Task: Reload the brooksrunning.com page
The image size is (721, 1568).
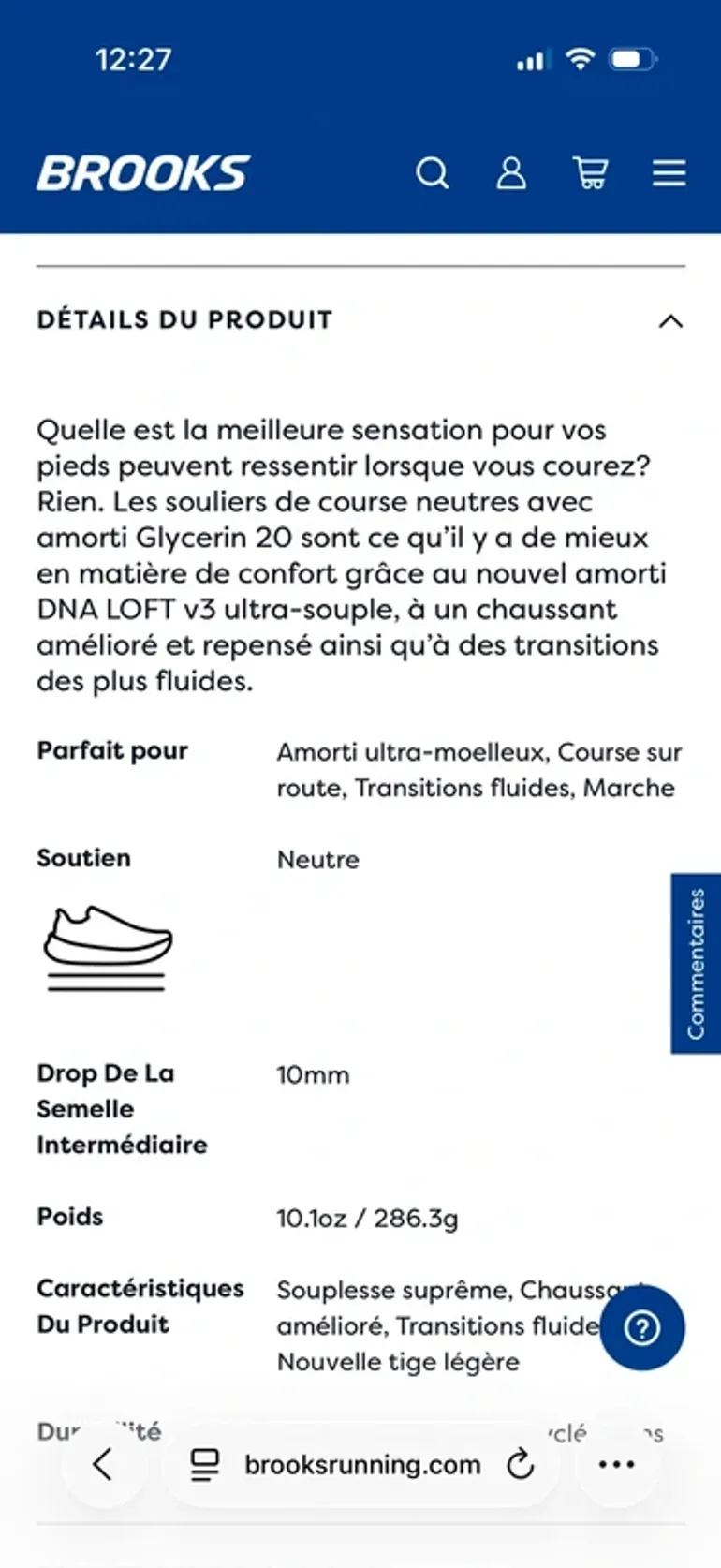Action: click(x=521, y=1464)
